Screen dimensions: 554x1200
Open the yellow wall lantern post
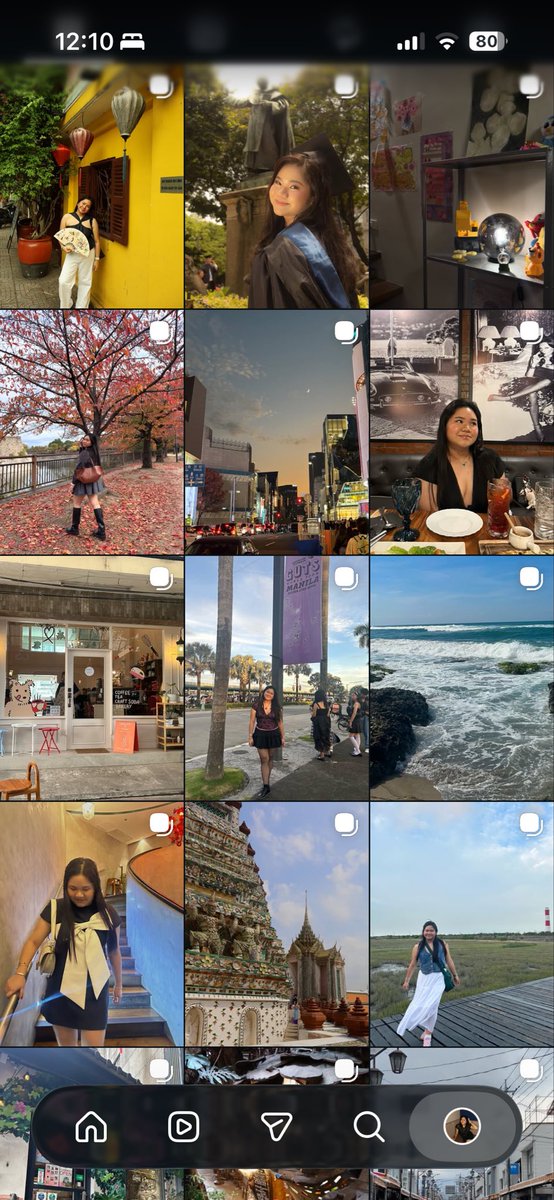point(91,186)
